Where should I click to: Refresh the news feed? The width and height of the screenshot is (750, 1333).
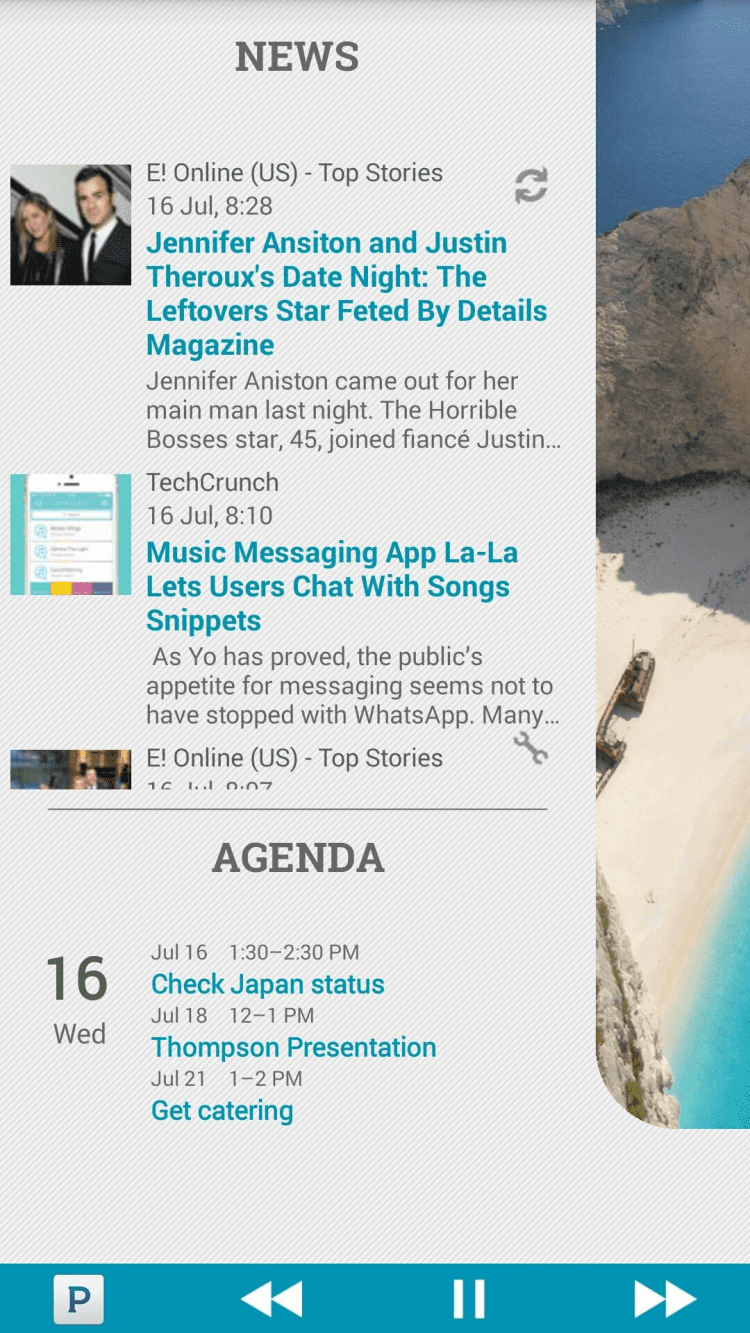coord(531,186)
